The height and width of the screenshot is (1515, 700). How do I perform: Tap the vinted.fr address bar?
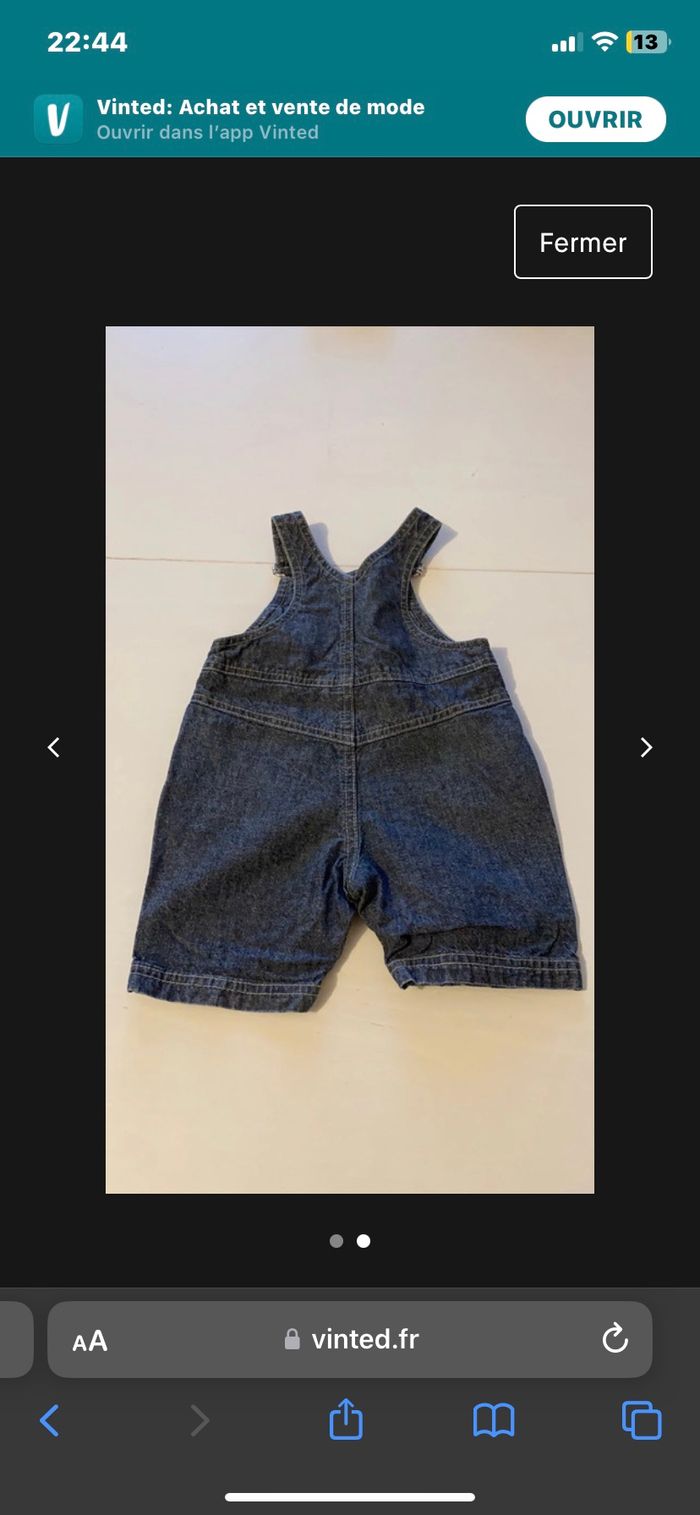pyautogui.click(x=350, y=1340)
